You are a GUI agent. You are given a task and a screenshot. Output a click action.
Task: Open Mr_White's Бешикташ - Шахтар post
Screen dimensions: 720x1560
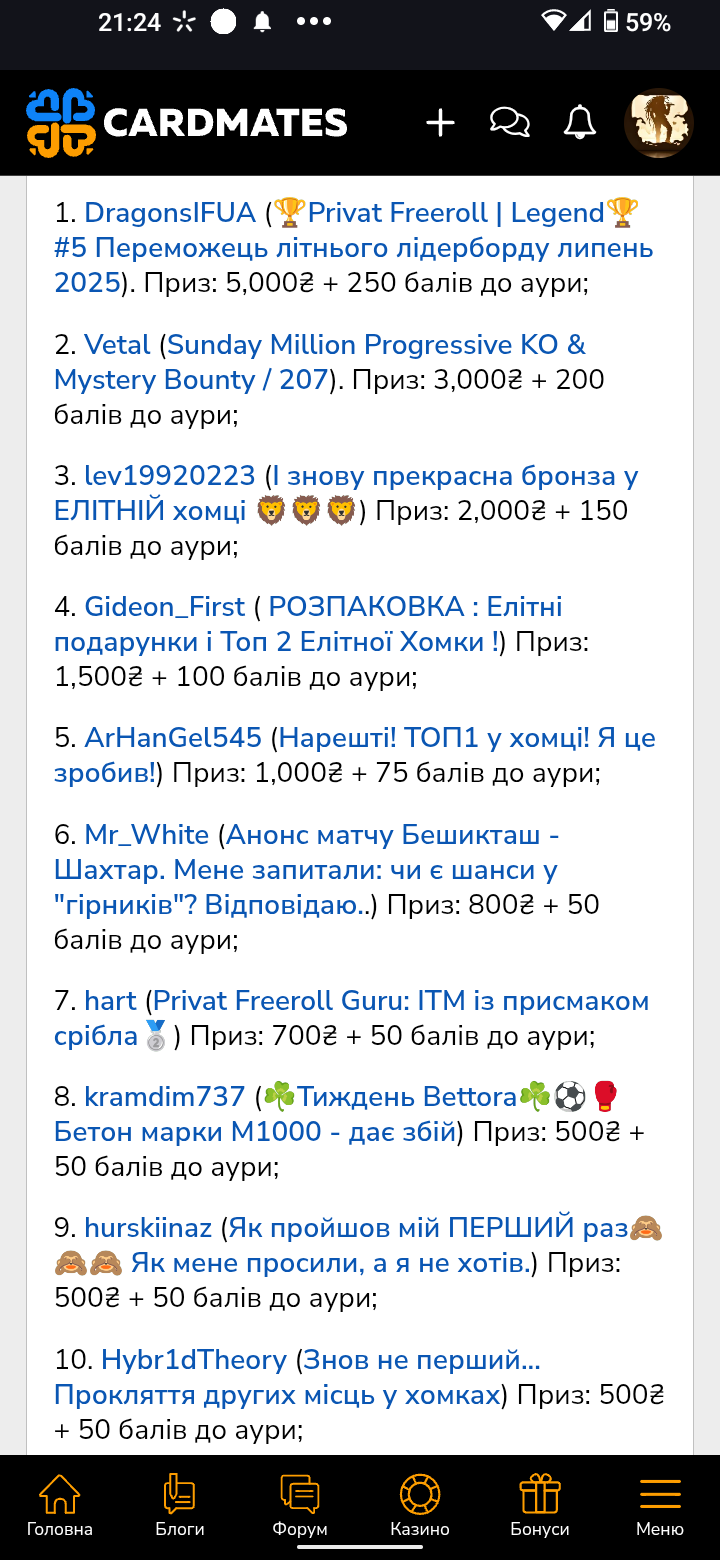[x=306, y=870]
